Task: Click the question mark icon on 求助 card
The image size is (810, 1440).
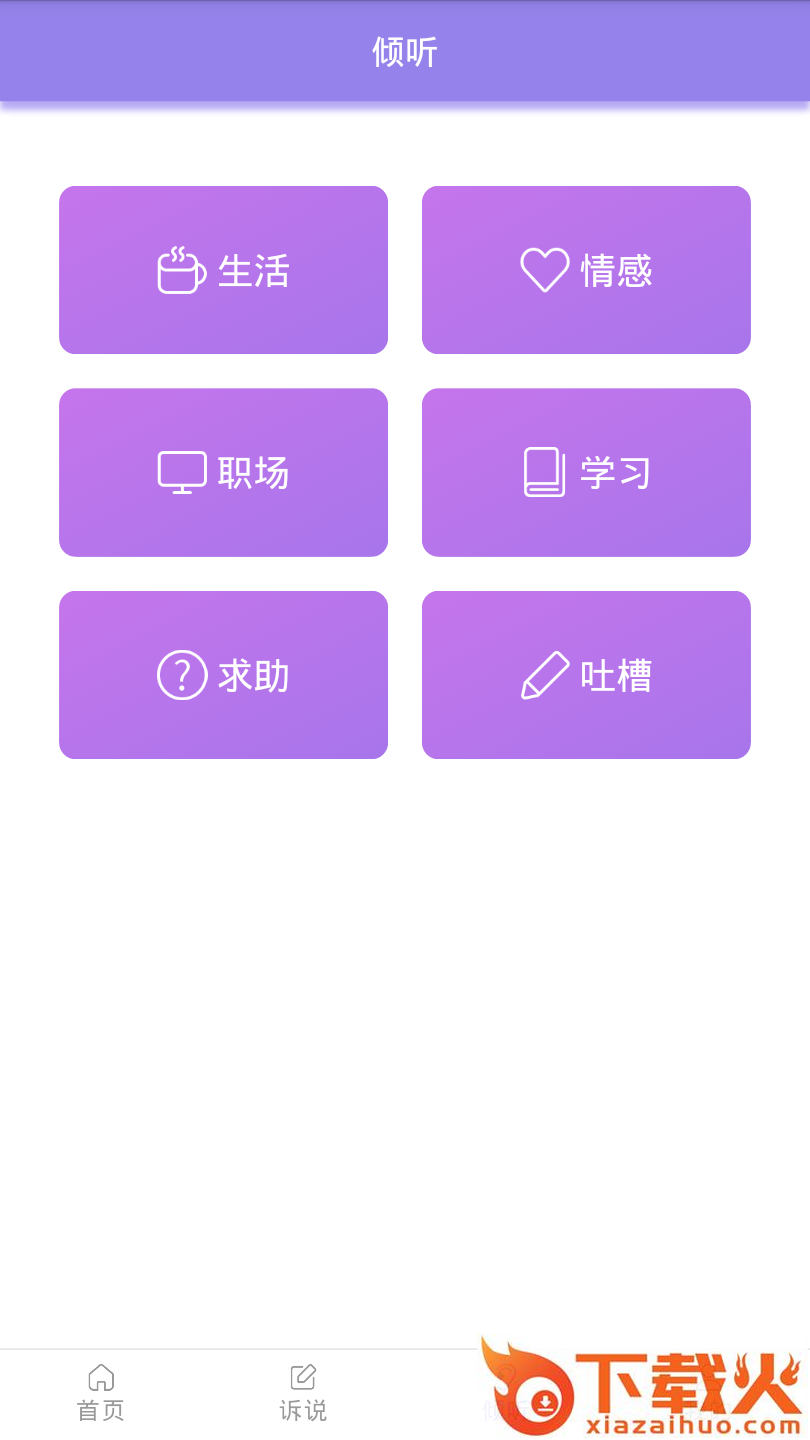Action: [180, 674]
